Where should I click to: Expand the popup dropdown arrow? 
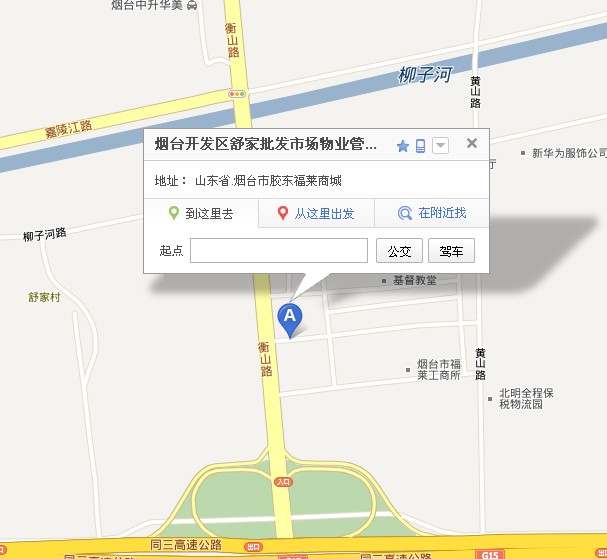click(x=440, y=146)
